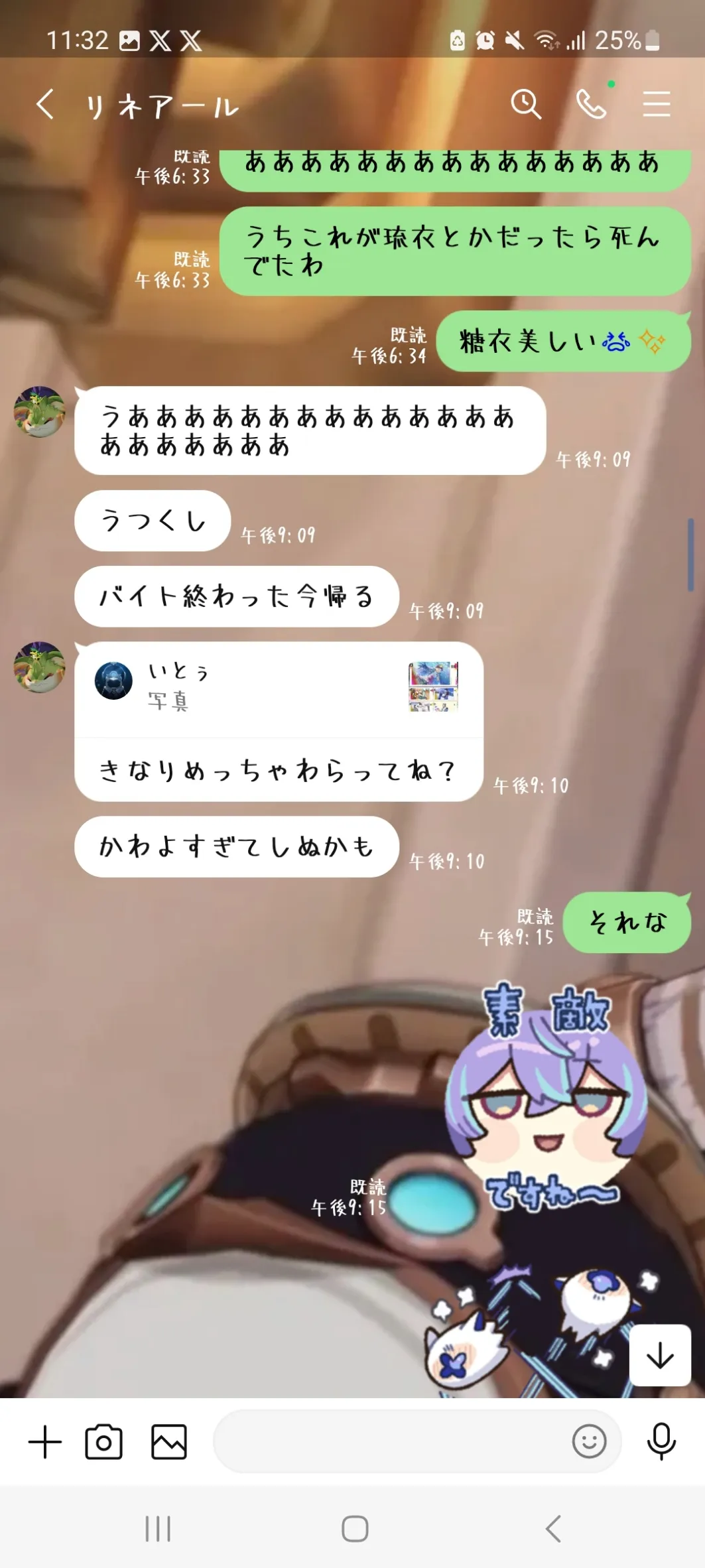The height and width of the screenshot is (1568, 705).
Task: Open the photo gallery picker
Action: click(x=168, y=1442)
